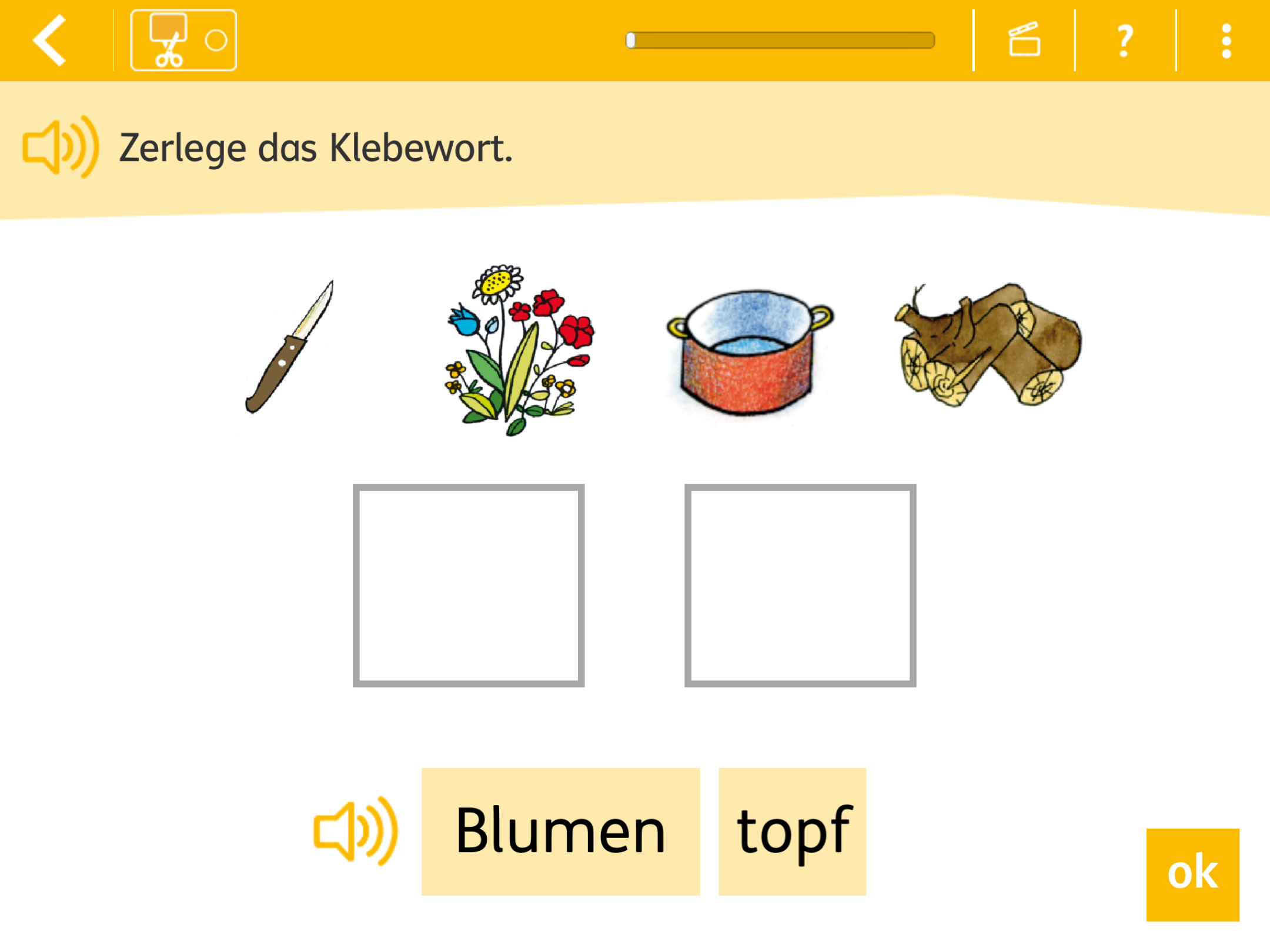Play the instruction audio for Zerlege das Klebewort
Image resolution: width=1270 pixels, height=952 pixels.
[60, 147]
